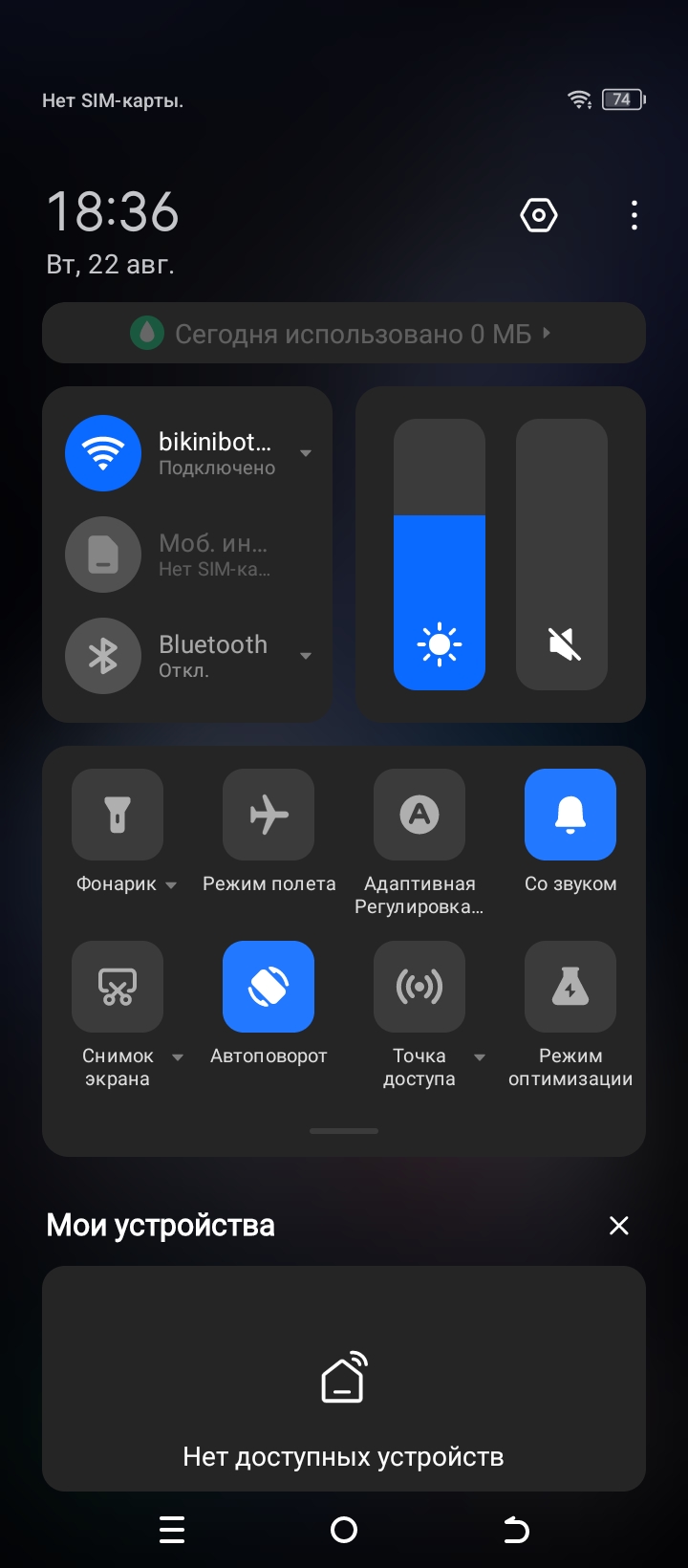Set a level on the brightness slider

440,555
